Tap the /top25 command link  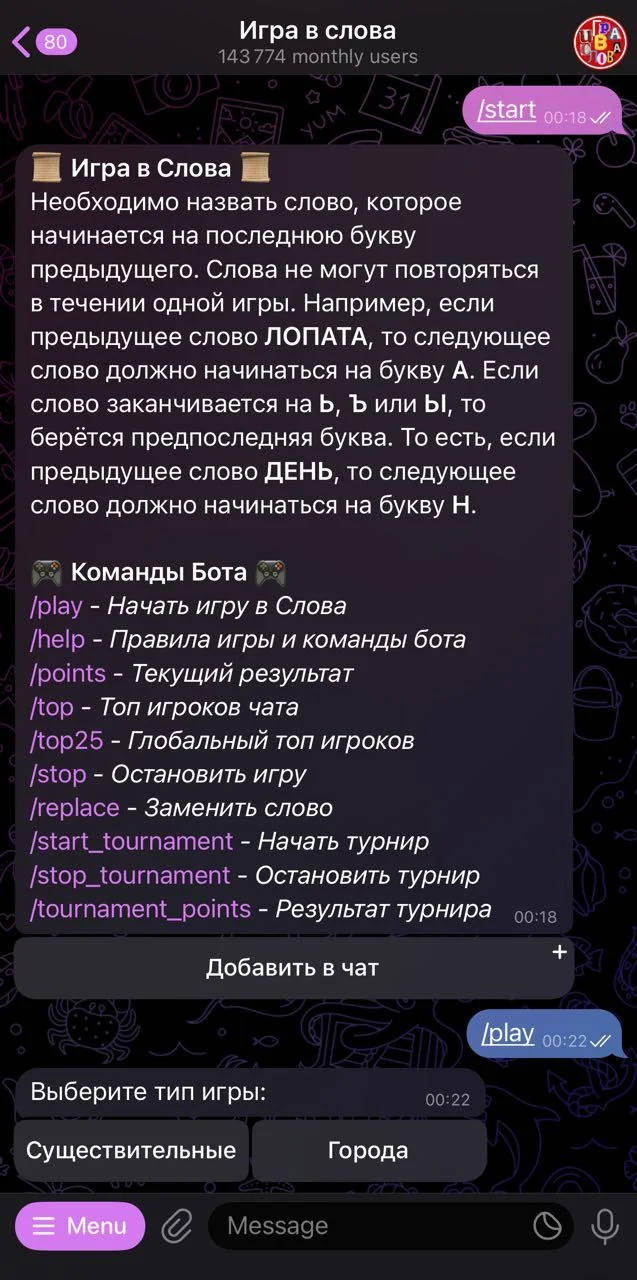pyautogui.click(x=67, y=741)
